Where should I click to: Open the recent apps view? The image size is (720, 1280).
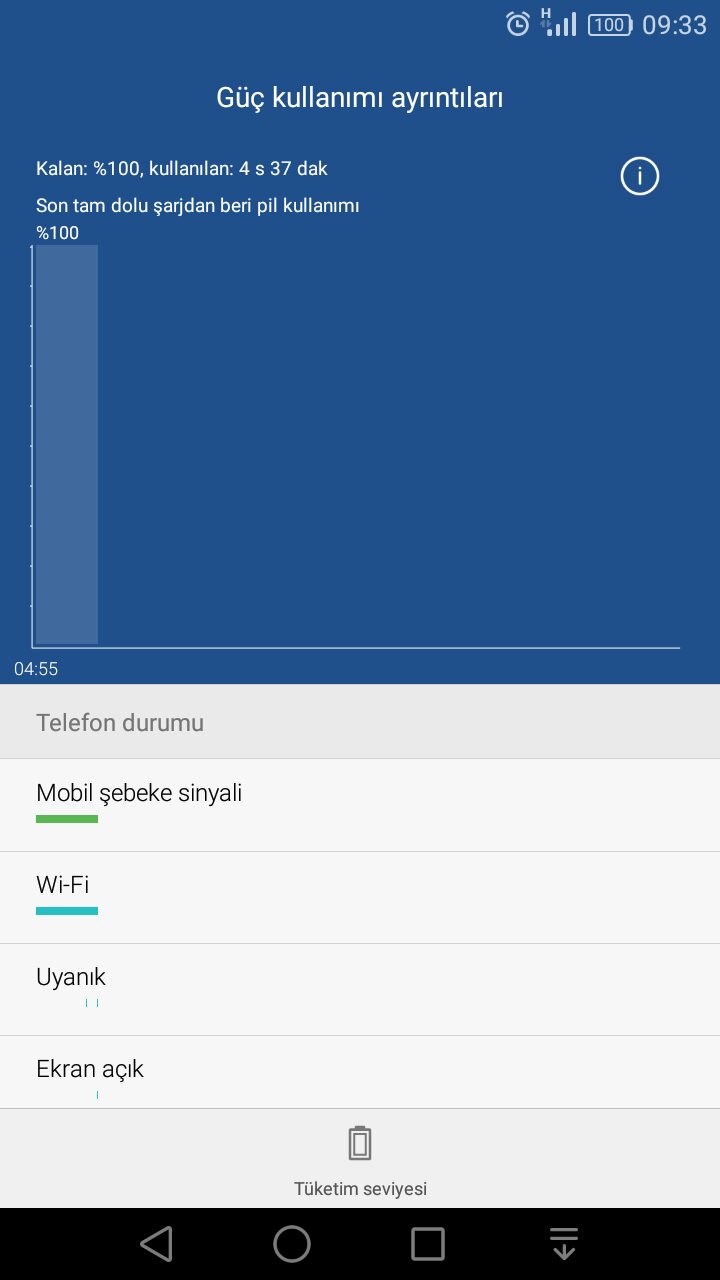click(428, 1244)
